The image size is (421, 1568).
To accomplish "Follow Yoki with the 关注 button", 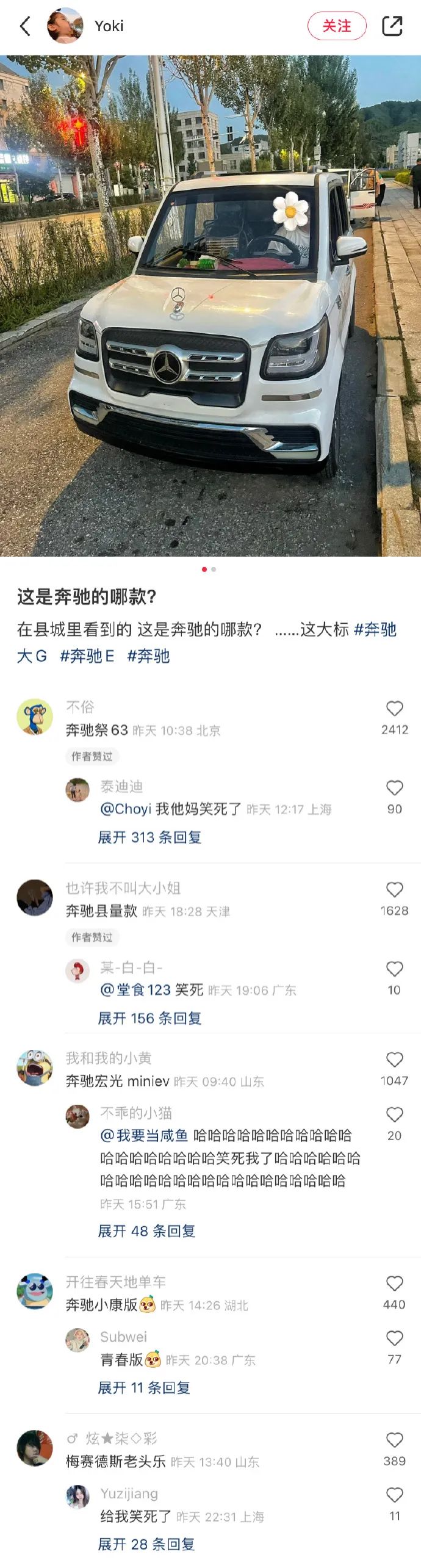I will [x=336, y=26].
